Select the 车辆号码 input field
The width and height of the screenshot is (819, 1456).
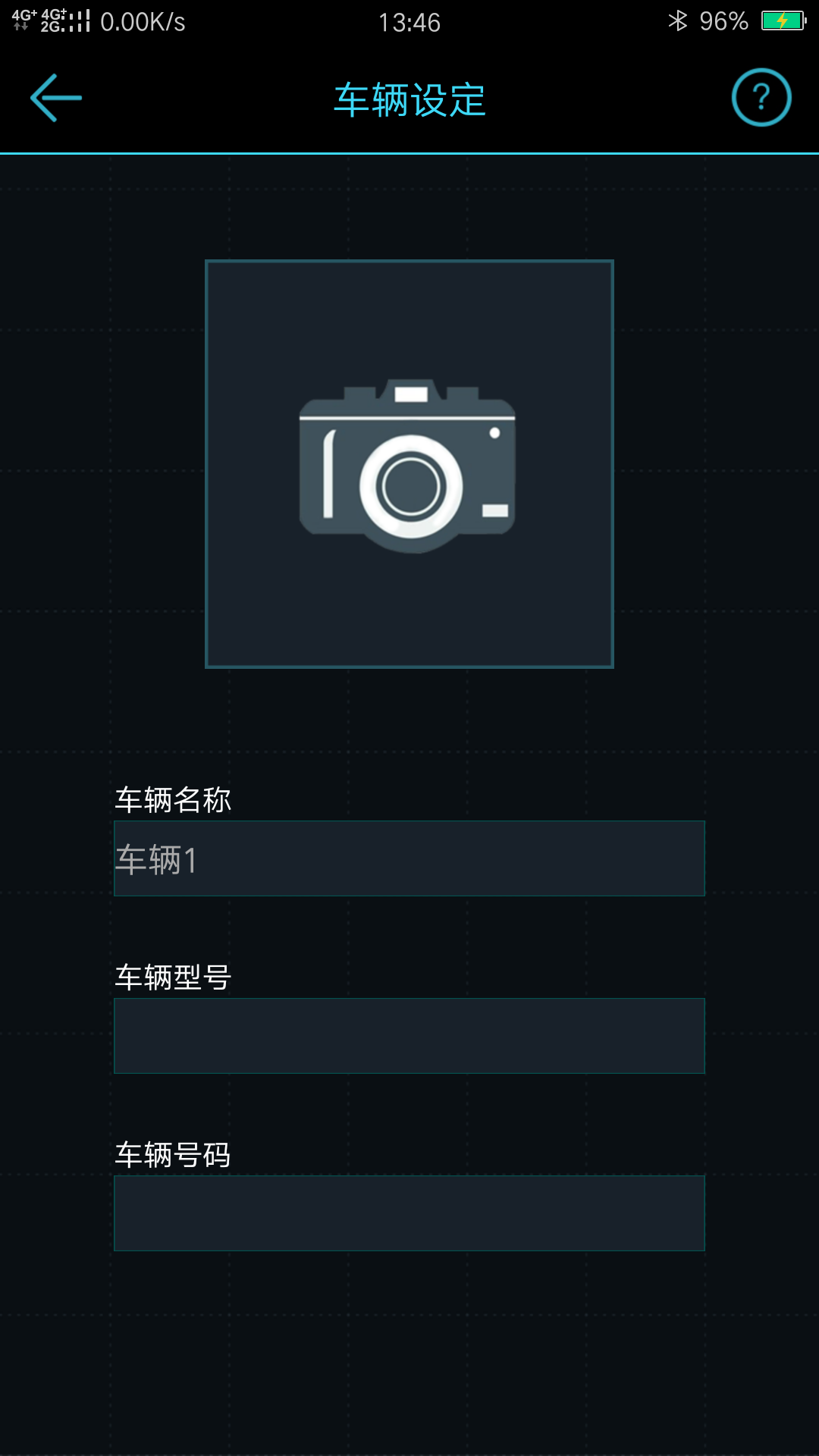pyautogui.click(x=409, y=1213)
